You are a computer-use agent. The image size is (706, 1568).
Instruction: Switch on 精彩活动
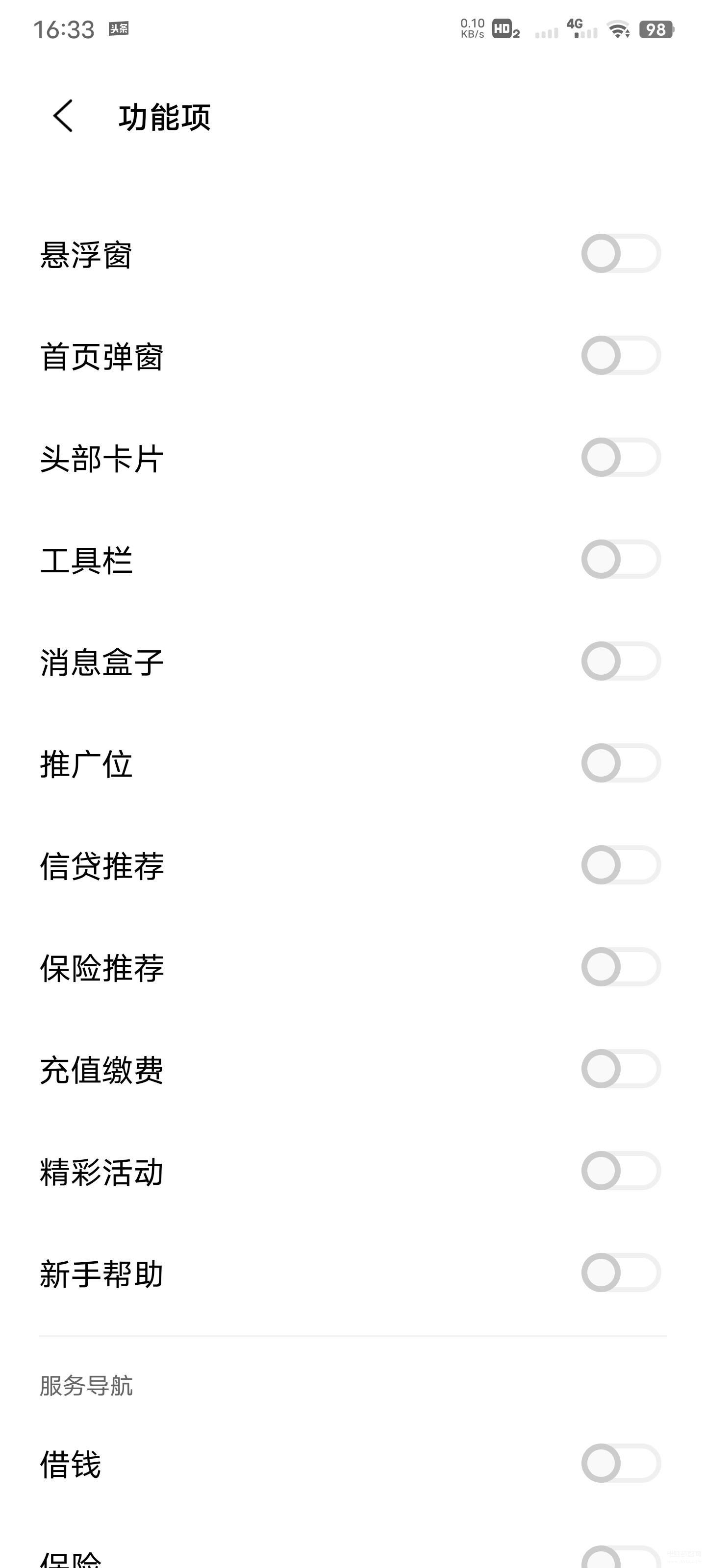pyautogui.click(x=621, y=1171)
